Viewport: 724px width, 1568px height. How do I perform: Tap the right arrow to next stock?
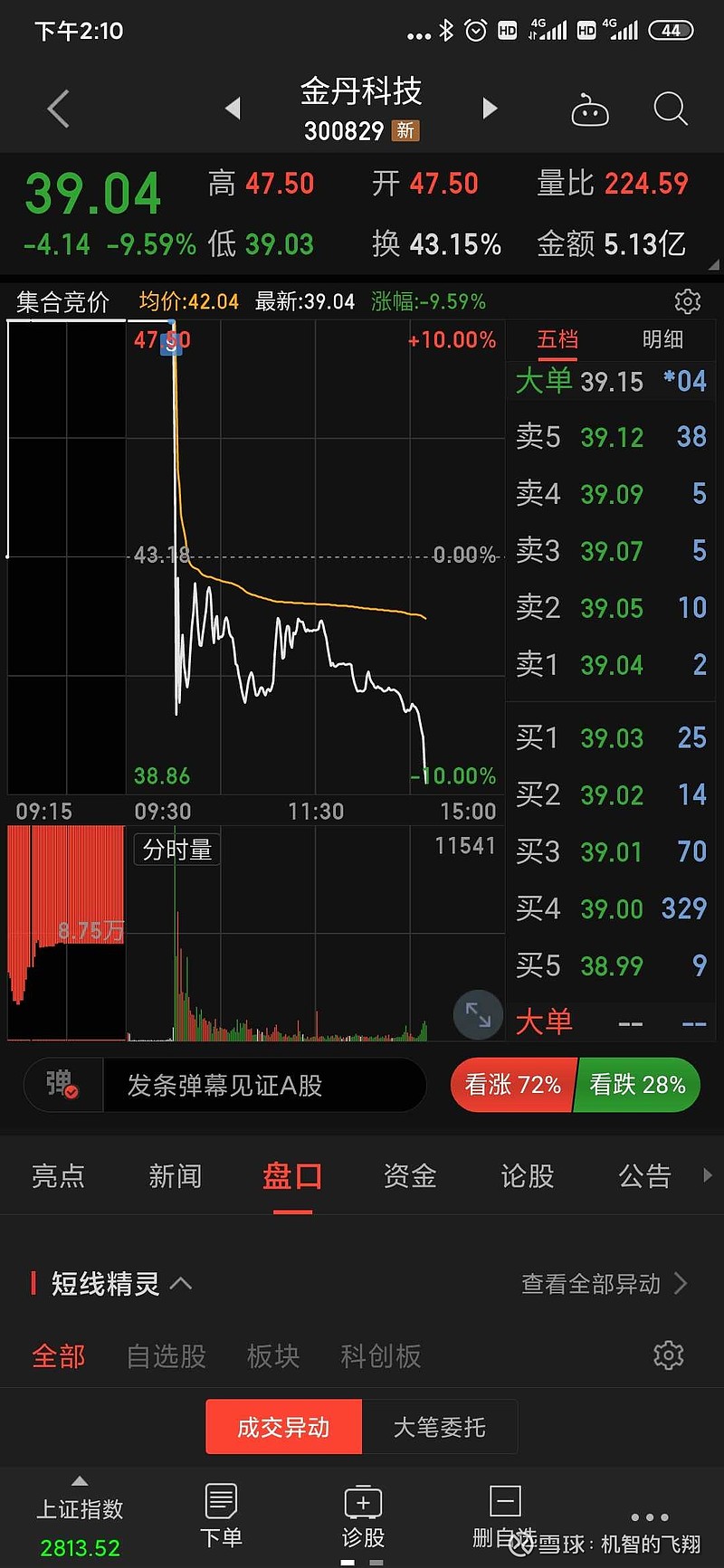point(490,108)
